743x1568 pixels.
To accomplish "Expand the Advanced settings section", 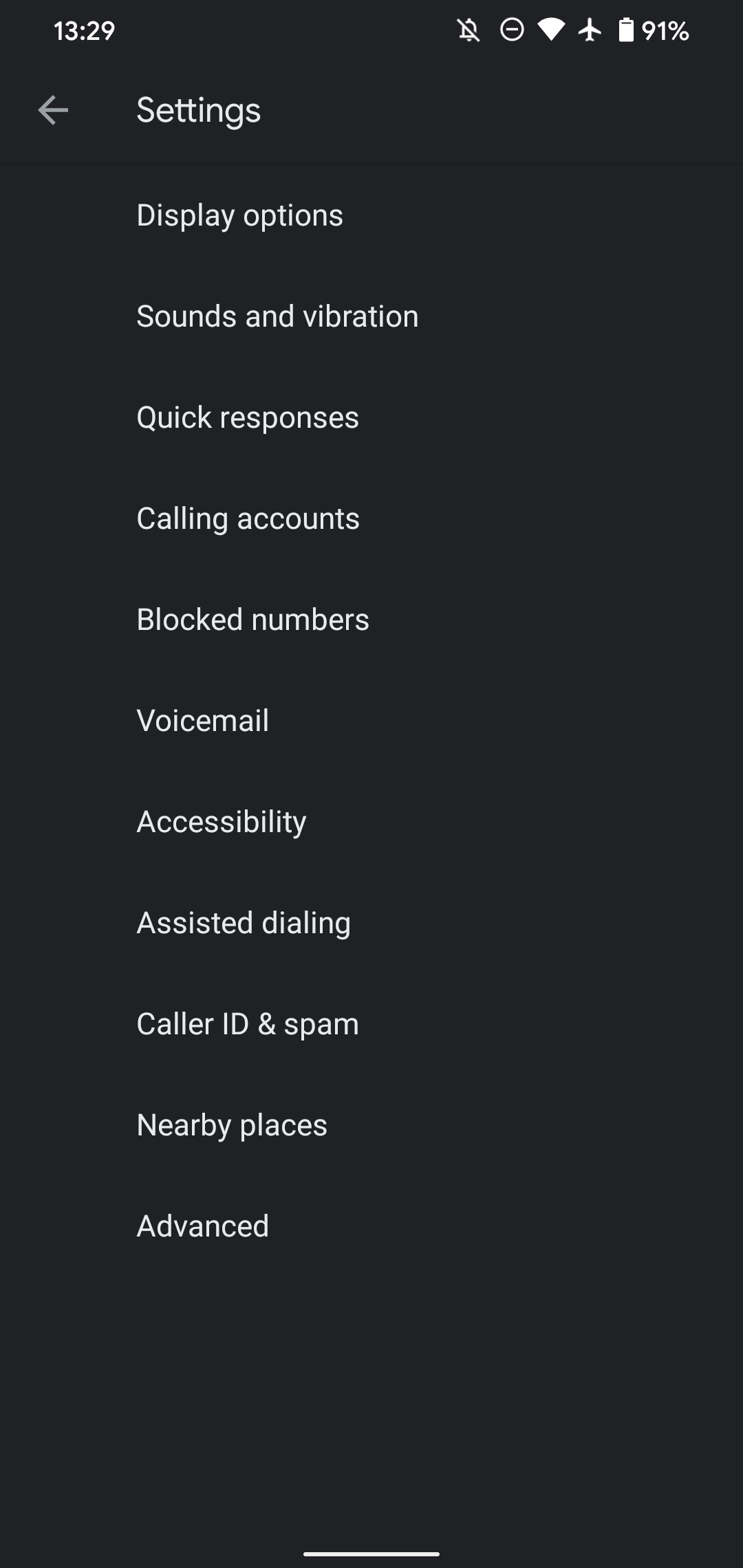I will (x=202, y=1226).
